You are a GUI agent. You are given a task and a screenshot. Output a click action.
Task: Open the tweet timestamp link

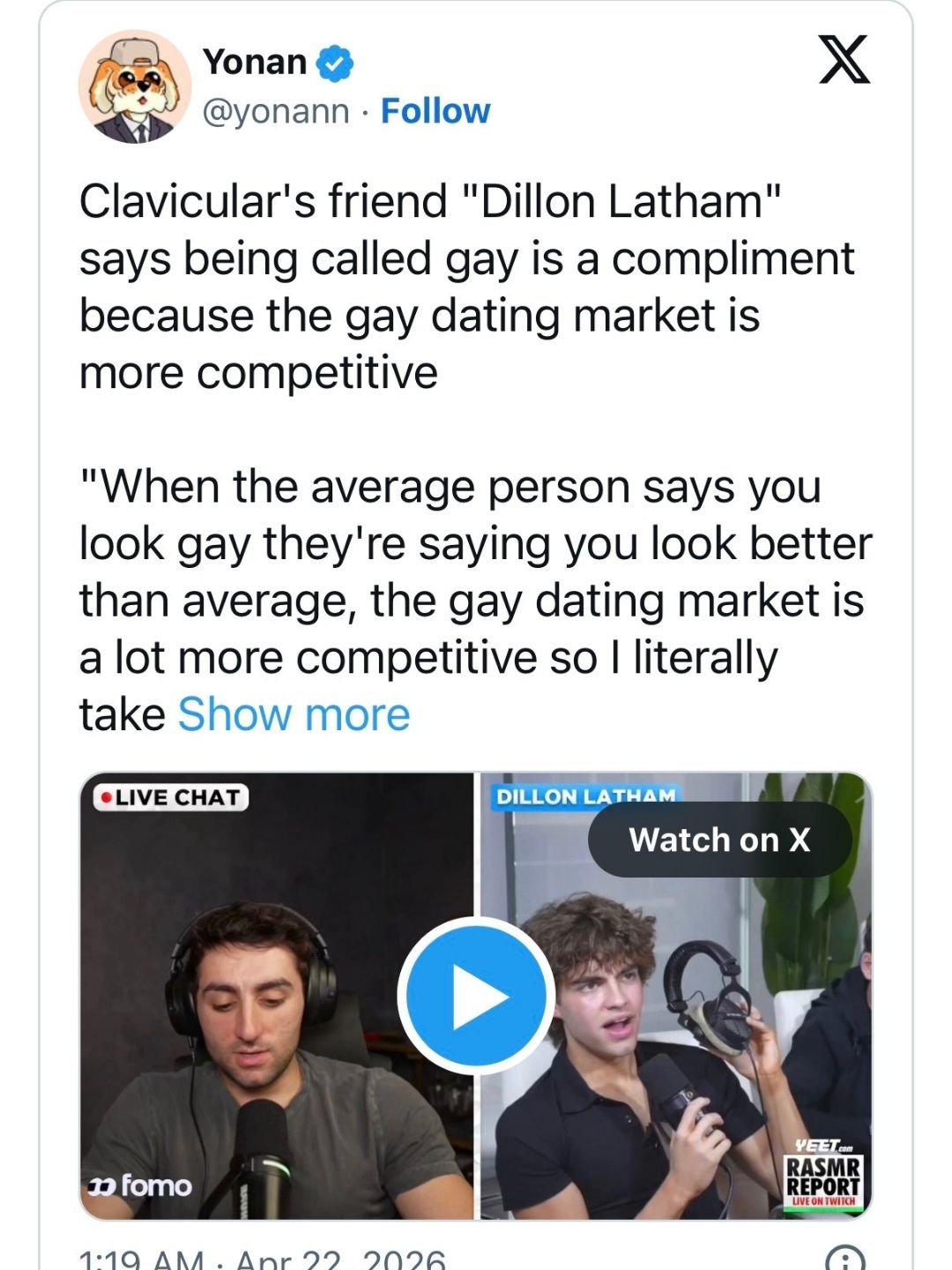point(263,1259)
